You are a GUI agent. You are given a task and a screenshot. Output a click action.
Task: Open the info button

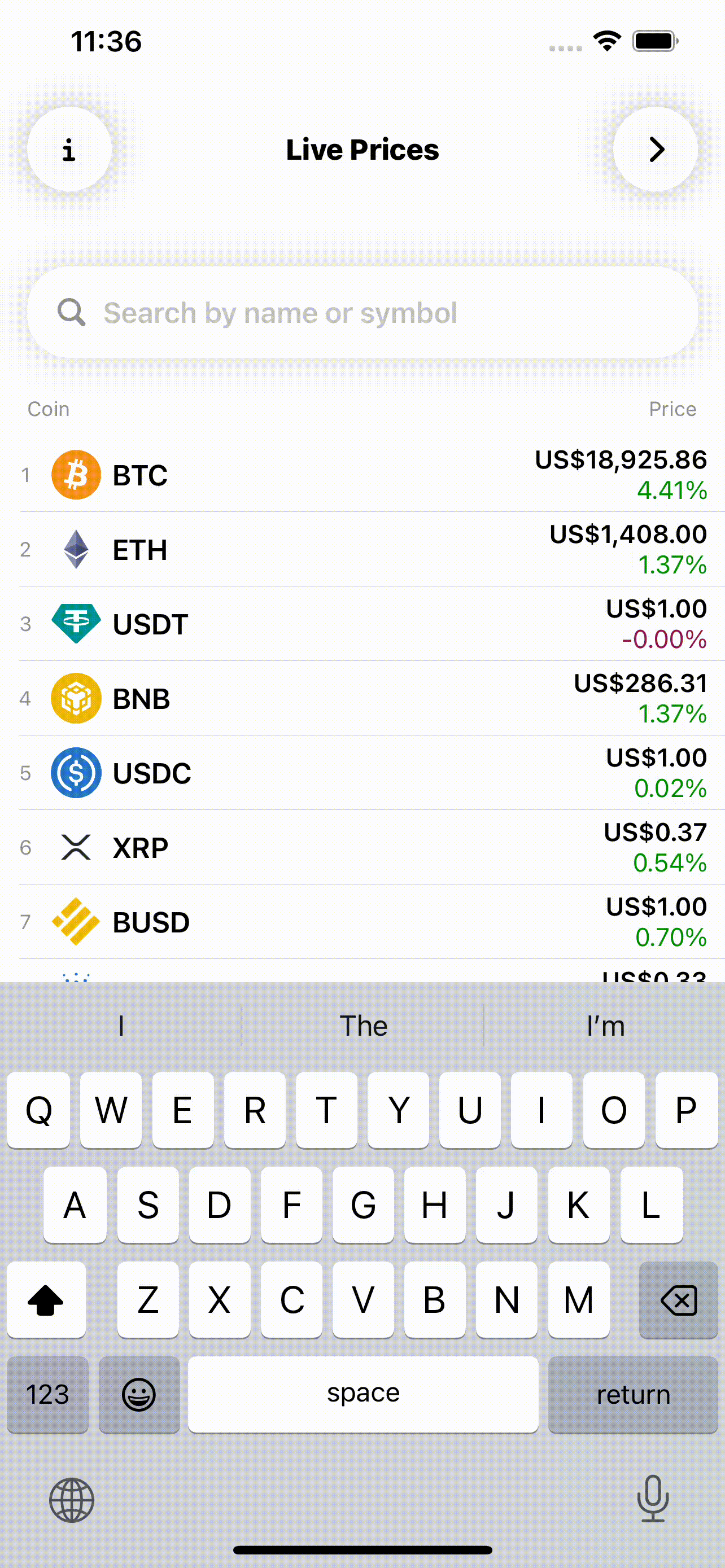[69, 150]
